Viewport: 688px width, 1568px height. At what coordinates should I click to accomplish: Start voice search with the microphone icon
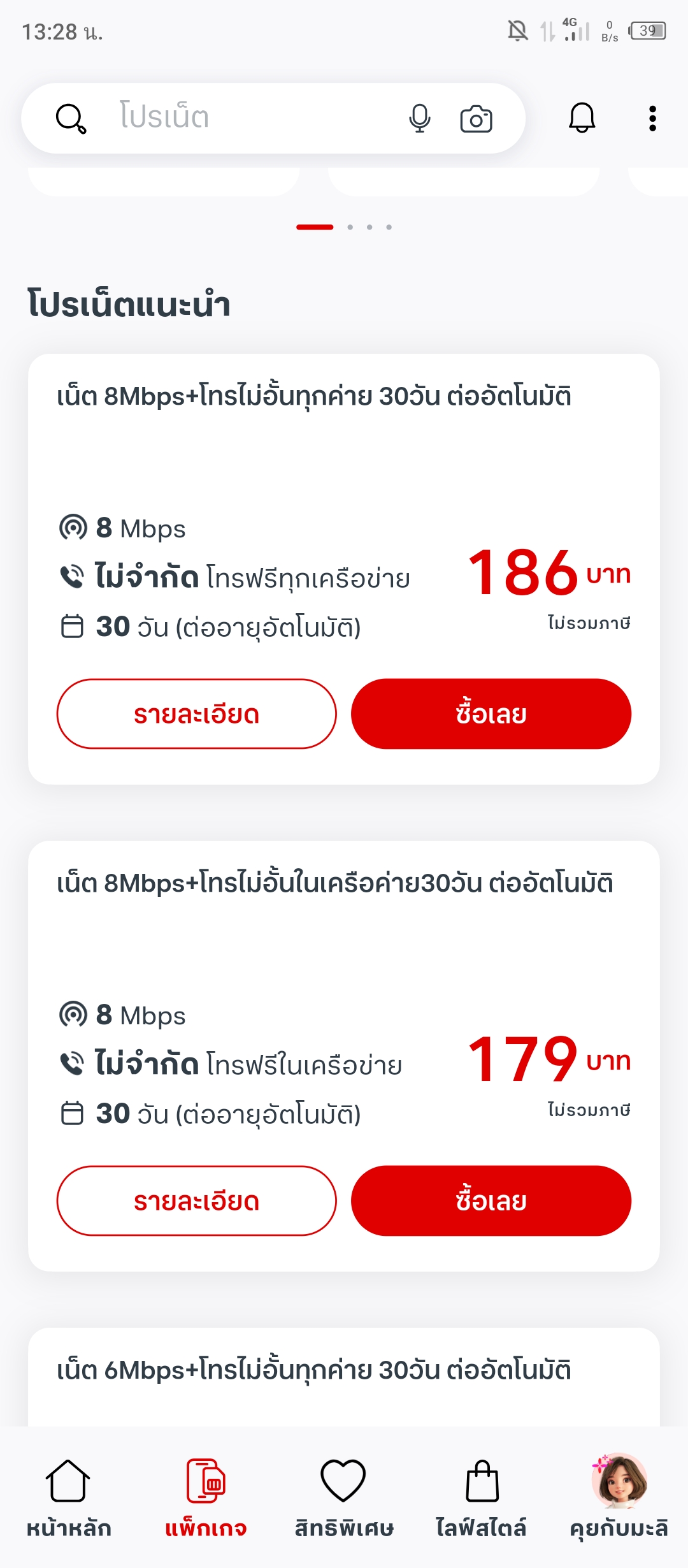pyautogui.click(x=420, y=119)
